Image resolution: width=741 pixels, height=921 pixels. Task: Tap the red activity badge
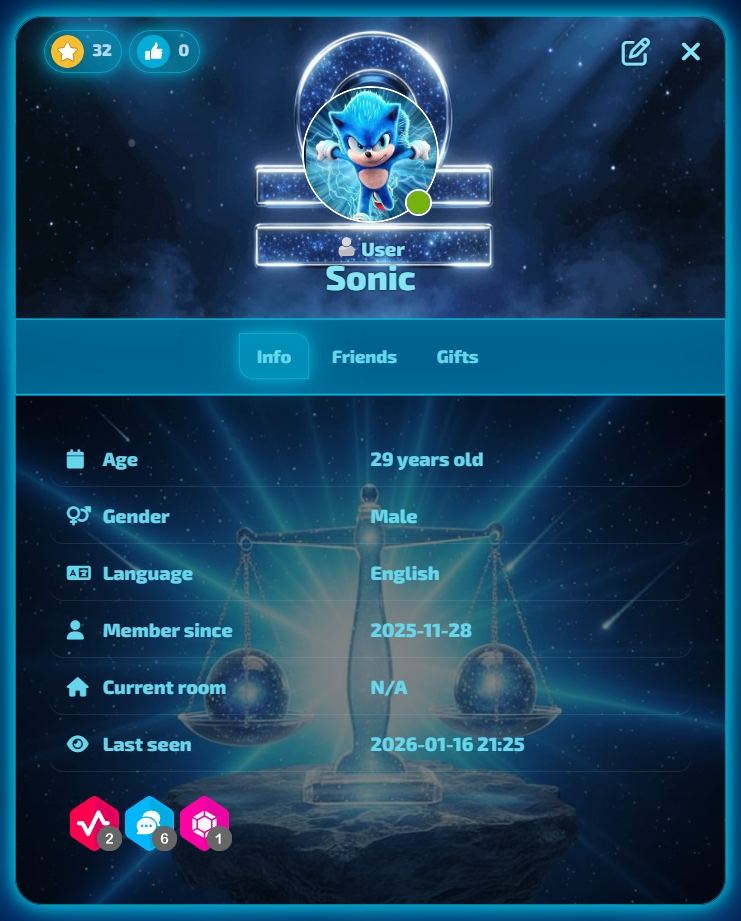coord(94,823)
